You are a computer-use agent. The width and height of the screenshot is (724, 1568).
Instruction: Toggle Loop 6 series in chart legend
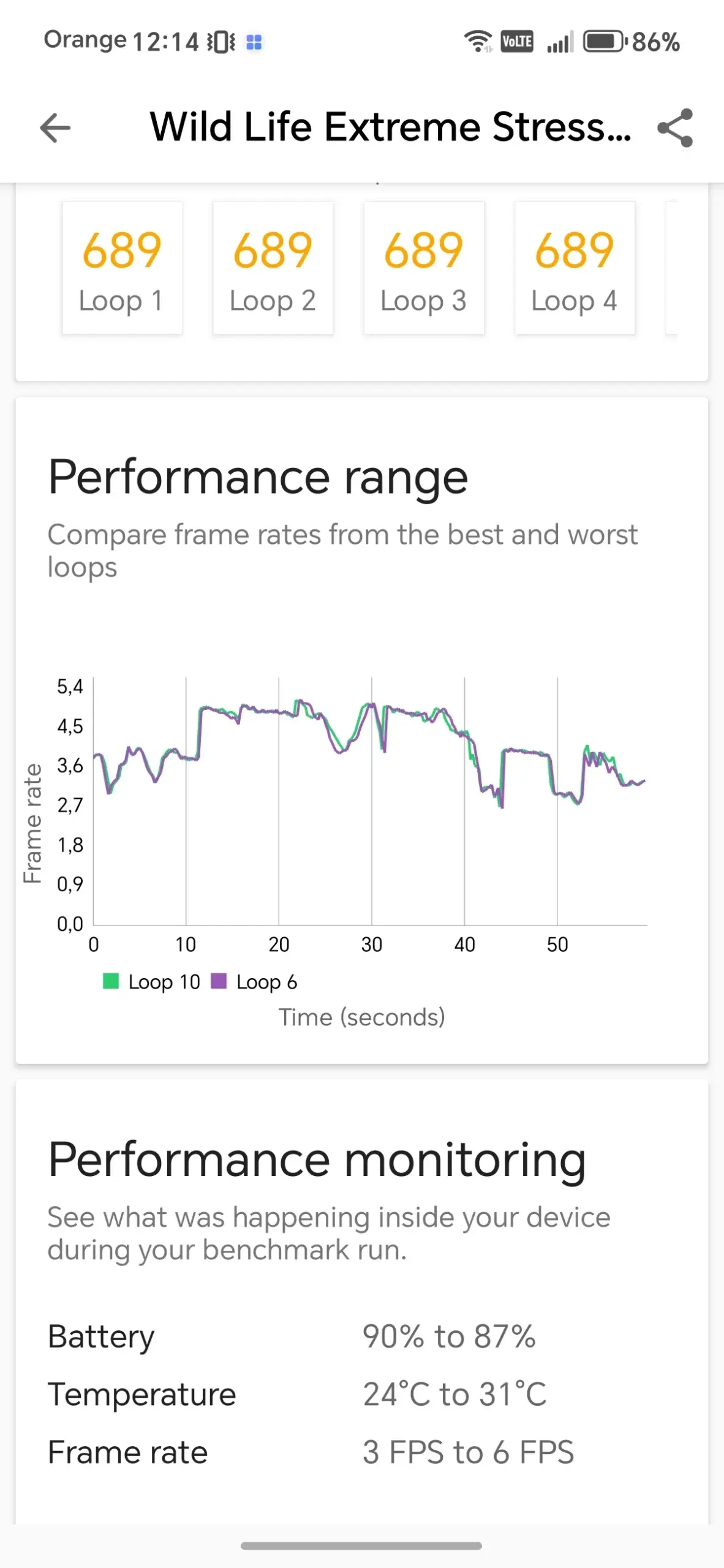254,982
